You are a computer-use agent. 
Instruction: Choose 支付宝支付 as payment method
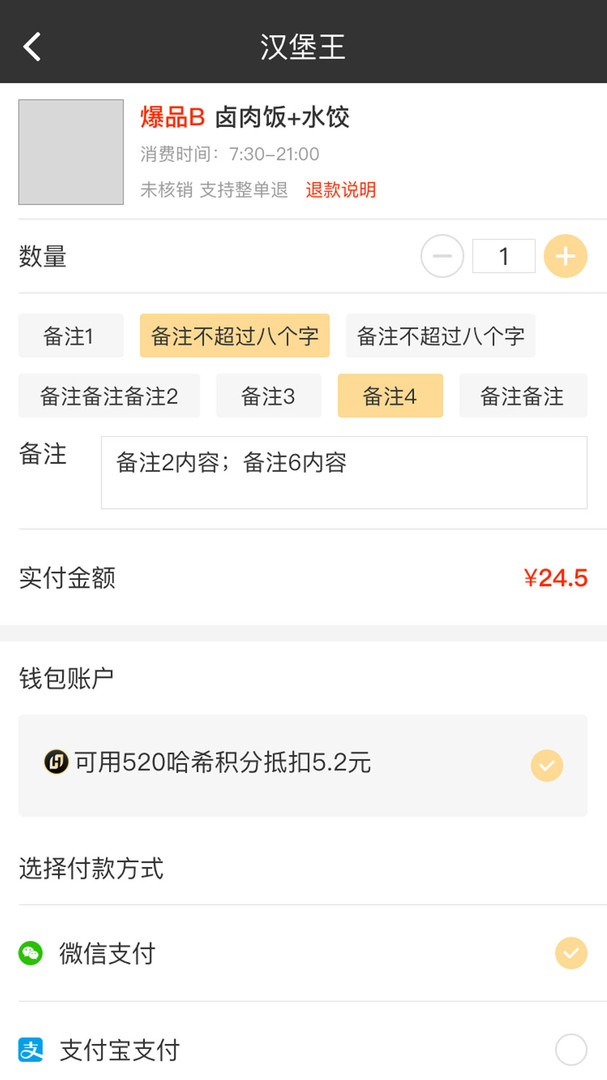point(570,1050)
